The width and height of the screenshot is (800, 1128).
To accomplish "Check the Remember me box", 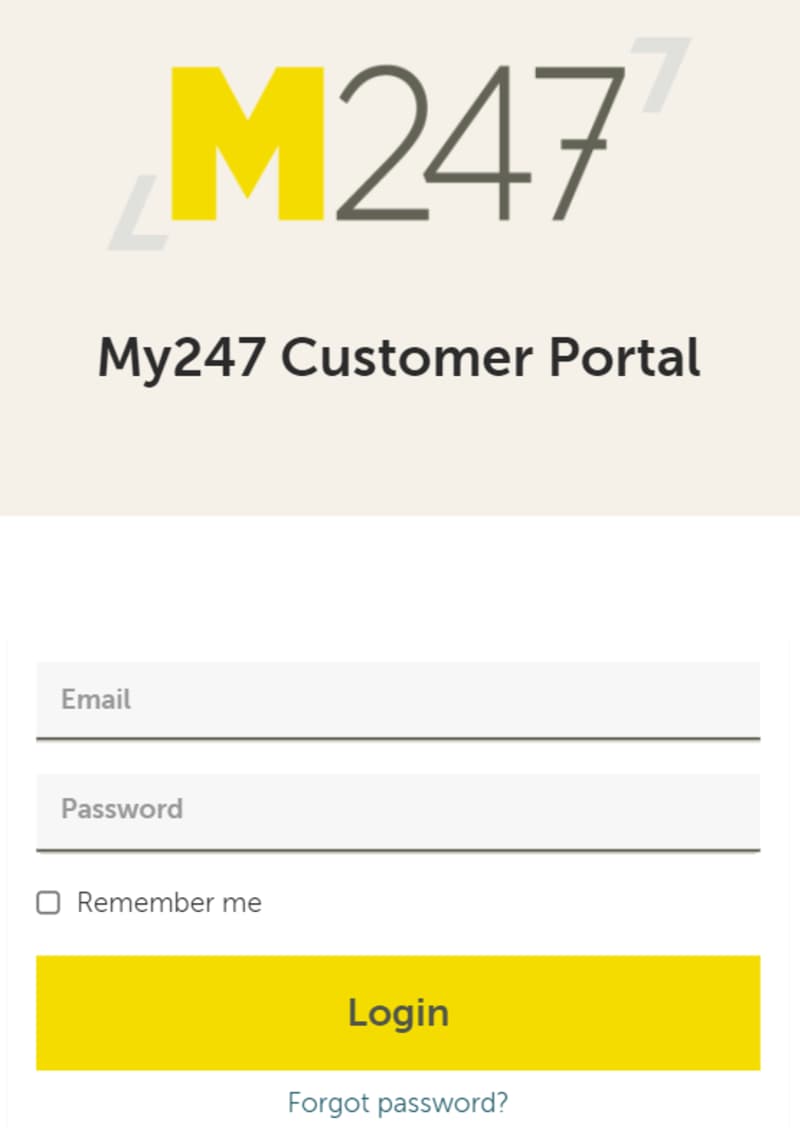I will click(x=48, y=903).
